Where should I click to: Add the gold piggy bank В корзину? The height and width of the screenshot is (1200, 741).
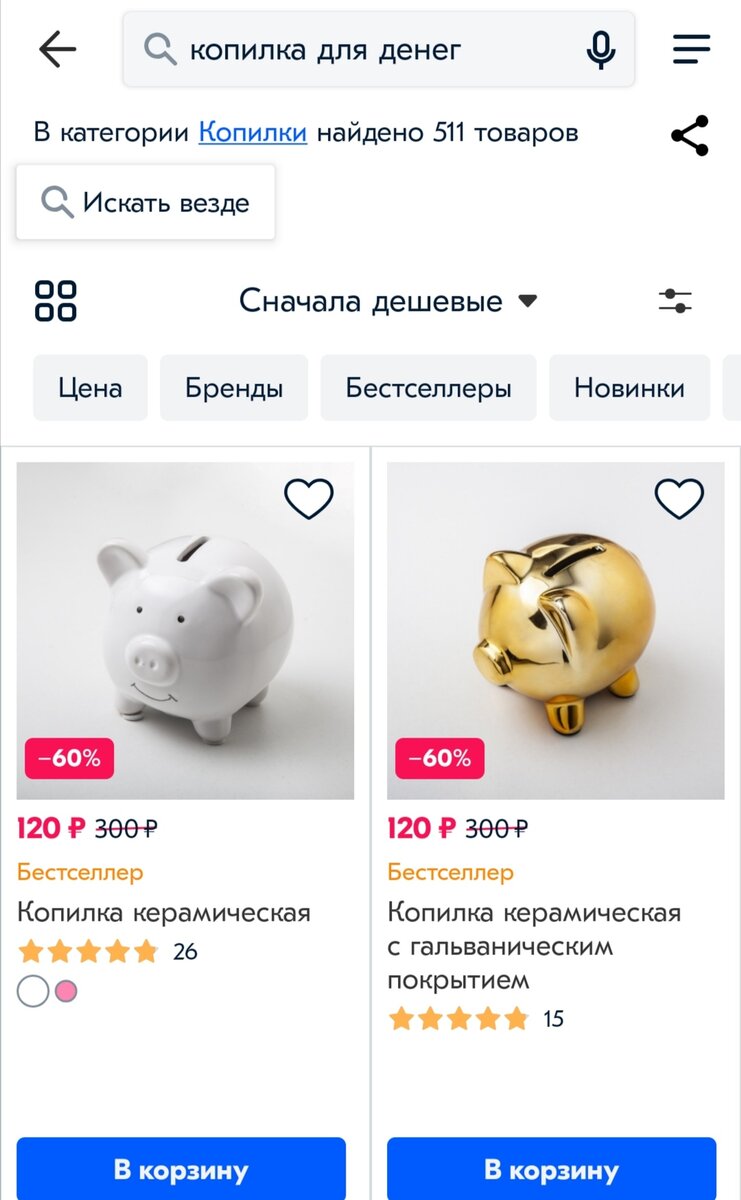[x=551, y=1169]
